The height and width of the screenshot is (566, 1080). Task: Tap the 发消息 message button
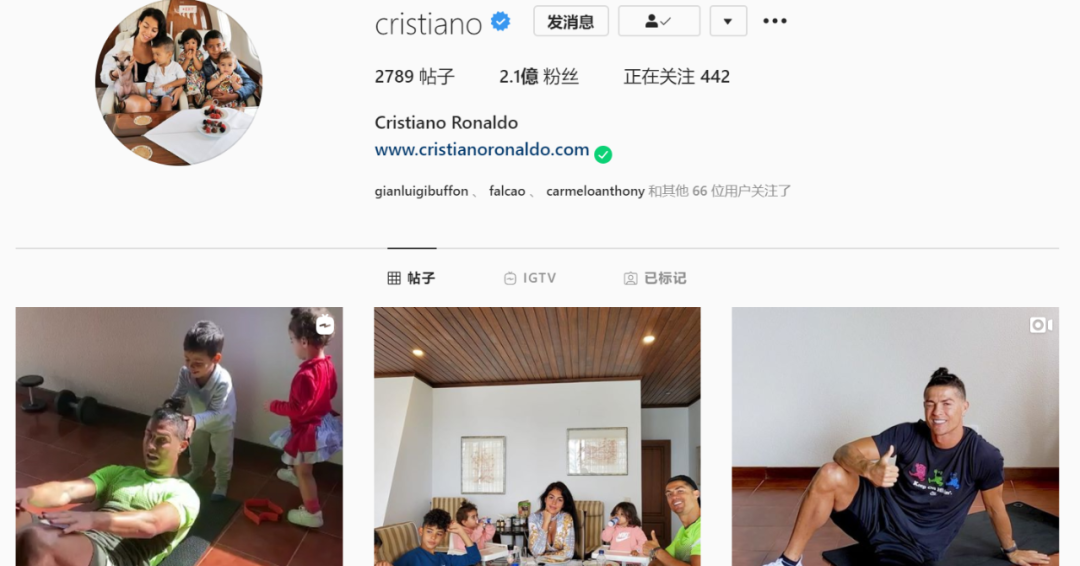pyautogui.click(x=570, y=21)
